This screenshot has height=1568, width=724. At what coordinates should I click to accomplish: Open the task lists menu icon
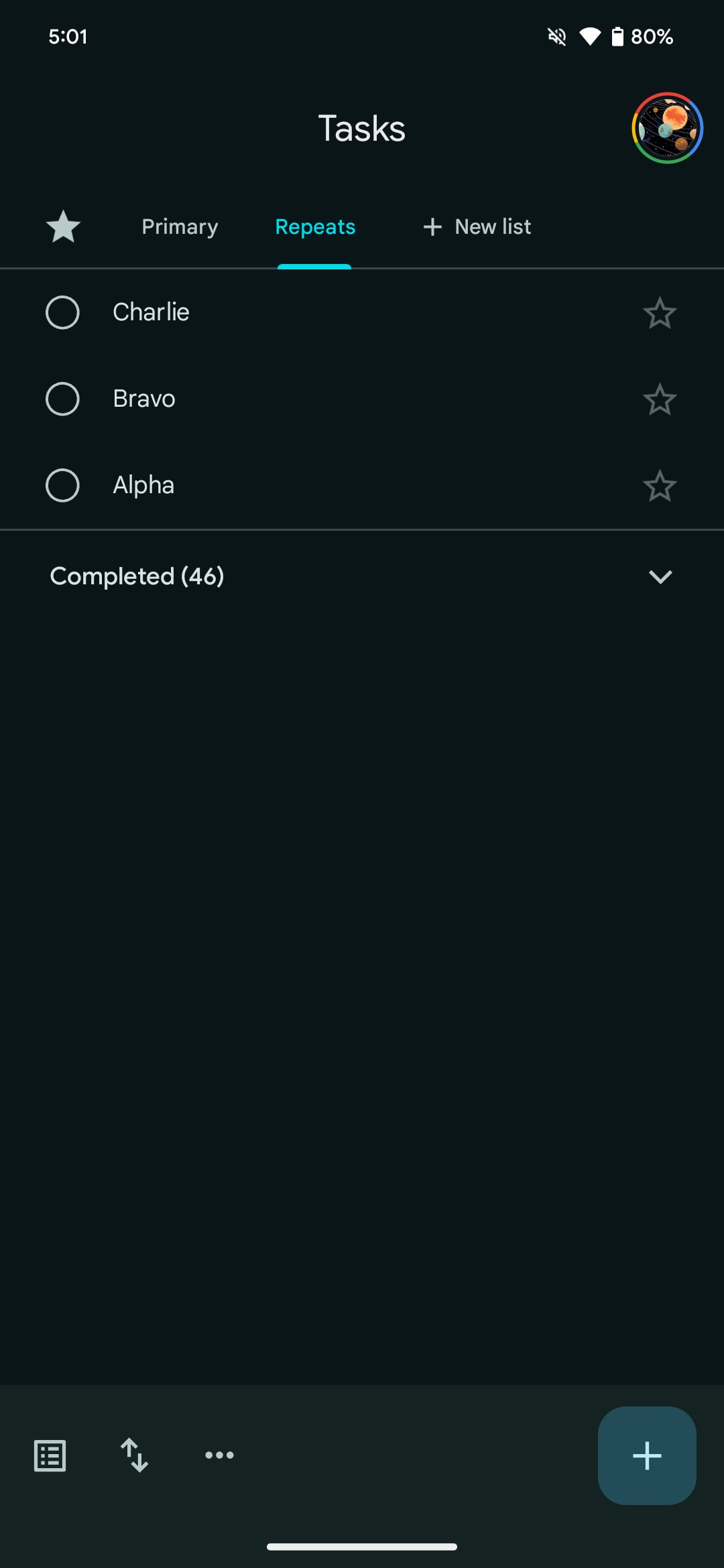click(x=50, y=1455)
